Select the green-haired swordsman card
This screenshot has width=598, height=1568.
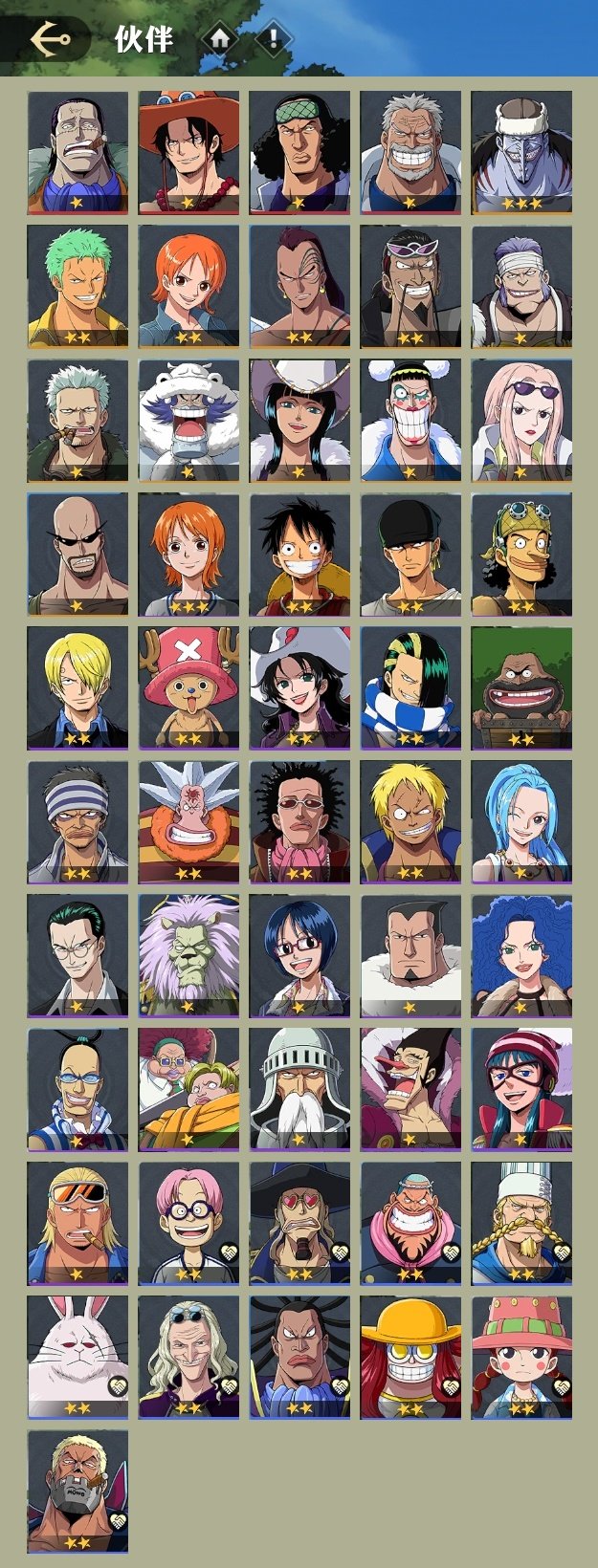point(78,286)
